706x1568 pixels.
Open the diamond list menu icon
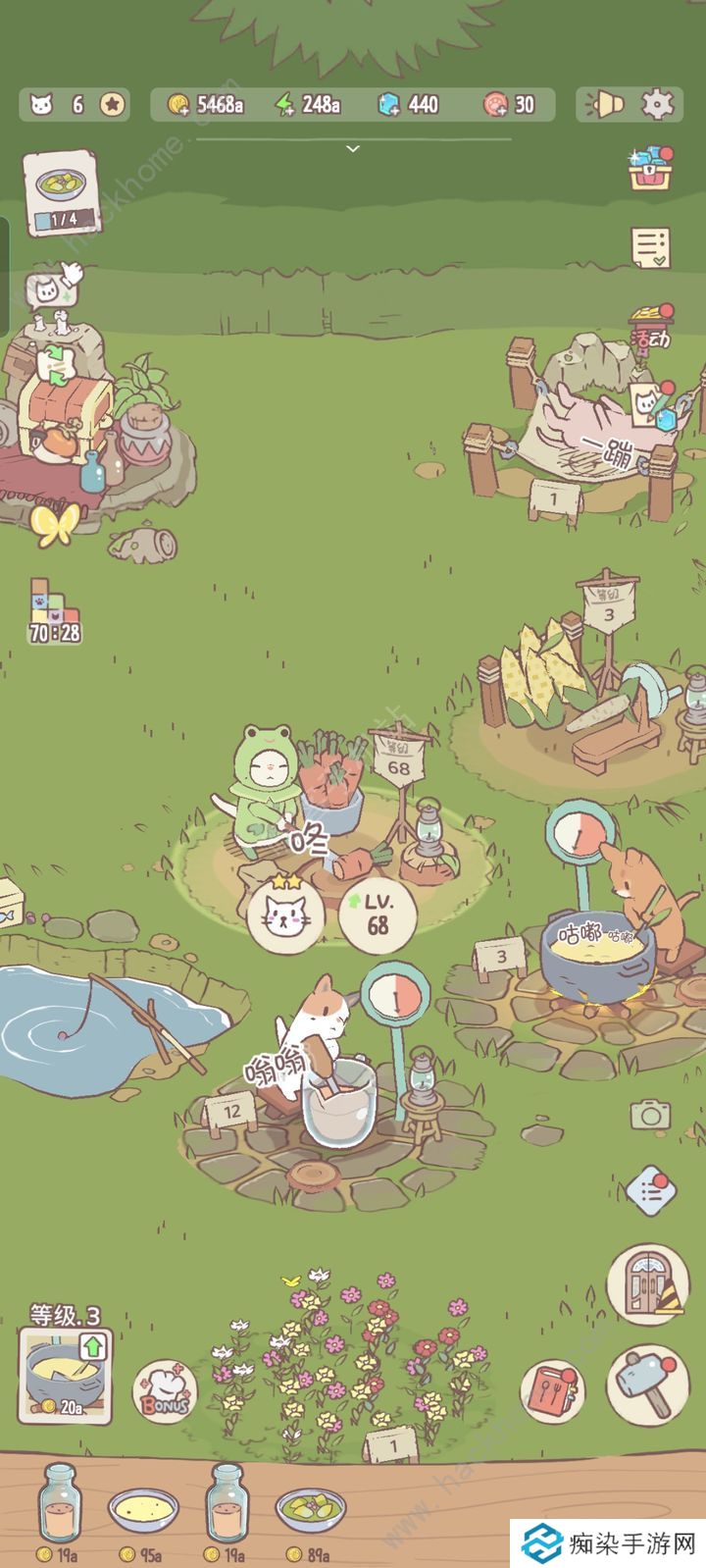(651, 1191)
